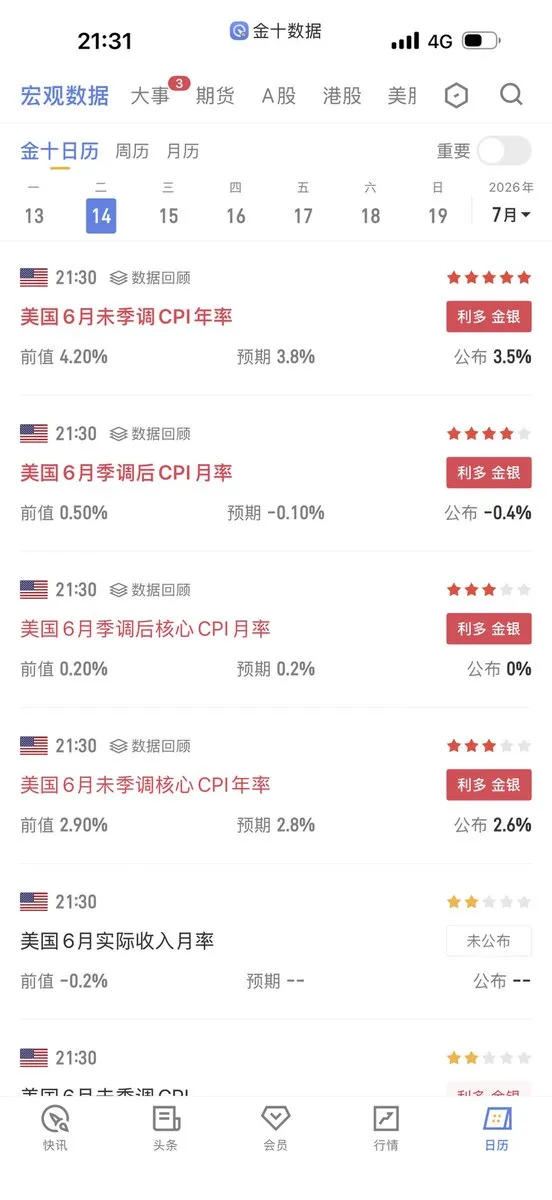This screenshot has width=552, height=1200.
Task: Select the 月历 view
Action: [182, 151]
